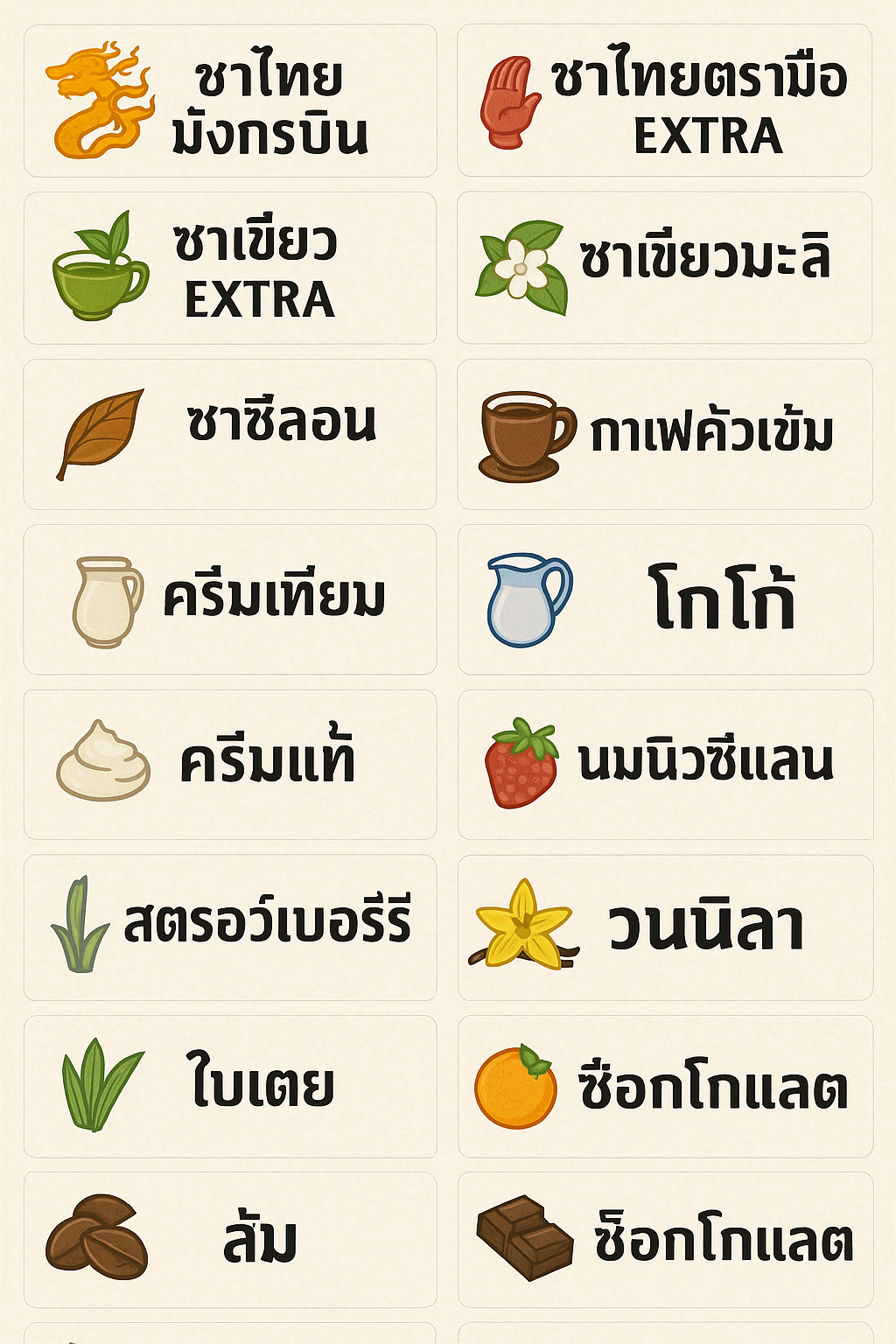The image size is (896, 1344).
Task: Click the strawberry icon next to นมนิวซีแลน
Action: tap(522, 764)
